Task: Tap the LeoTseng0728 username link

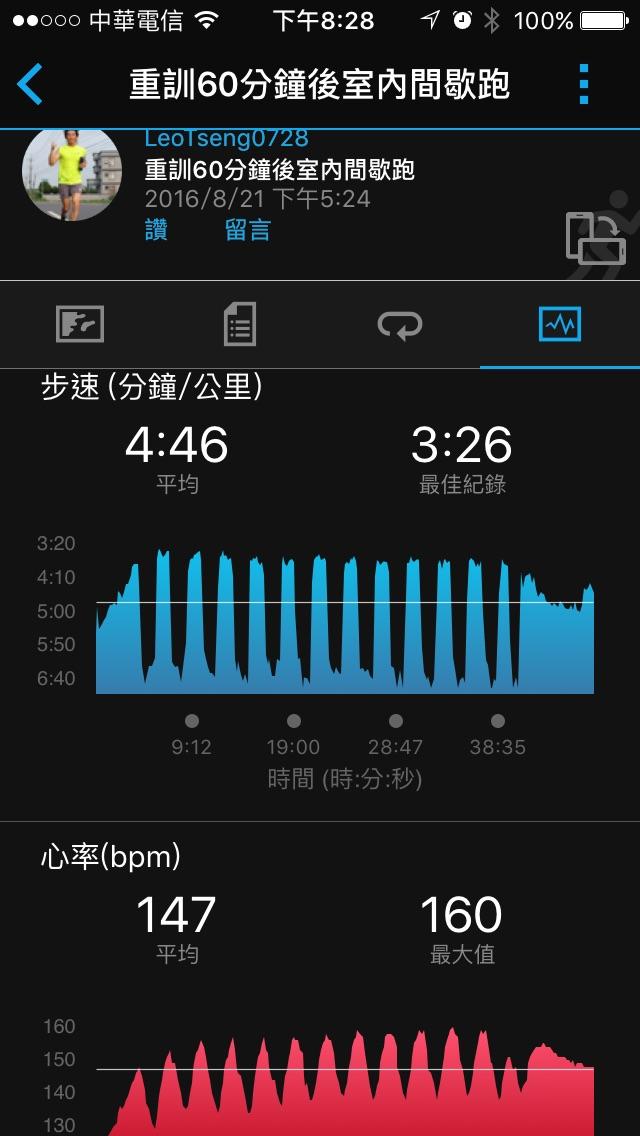Action: pyautogui.click(x=226, y=139)
